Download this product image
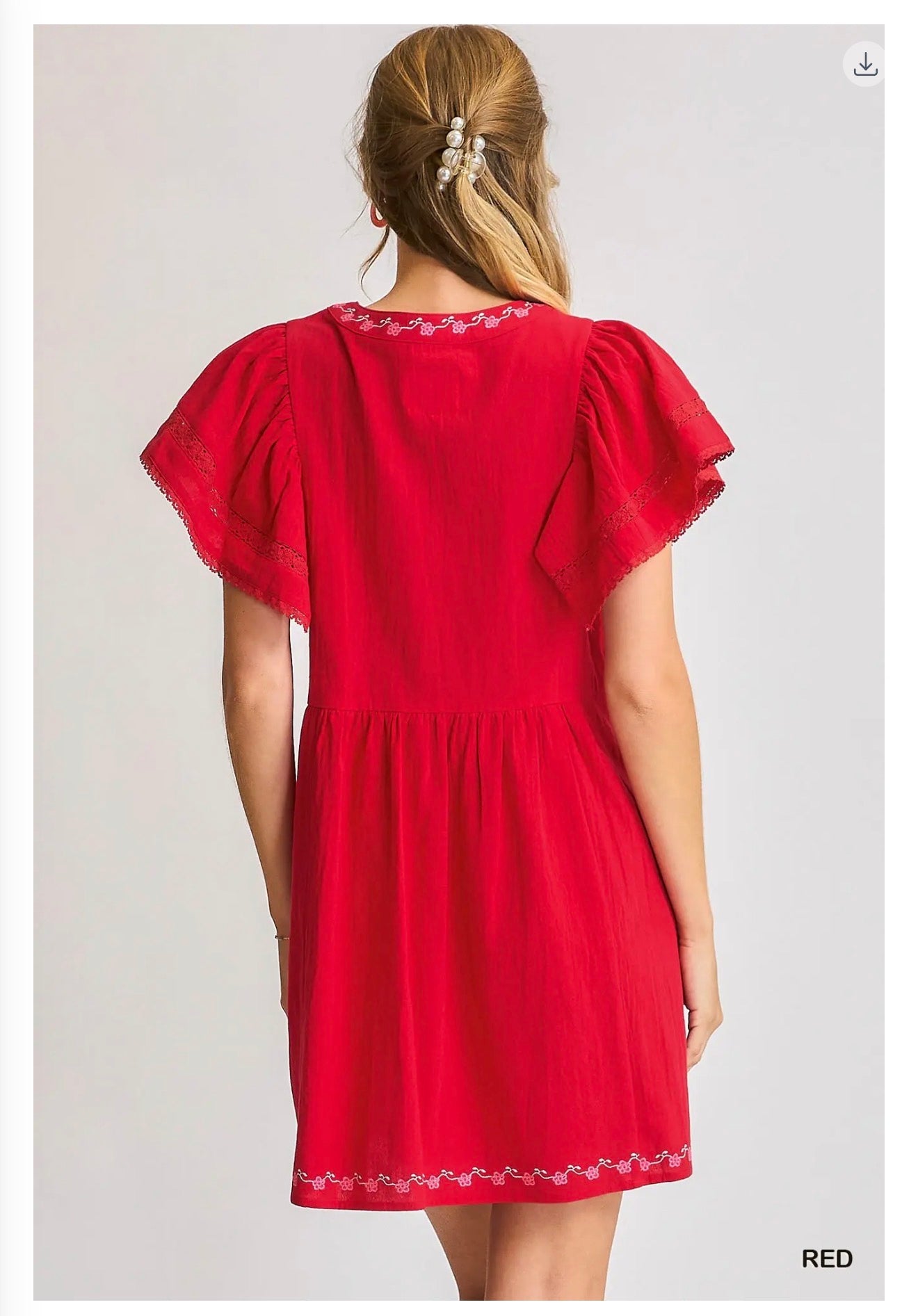This screenshot has width=918, height=1316. click(x=864, y=65)
